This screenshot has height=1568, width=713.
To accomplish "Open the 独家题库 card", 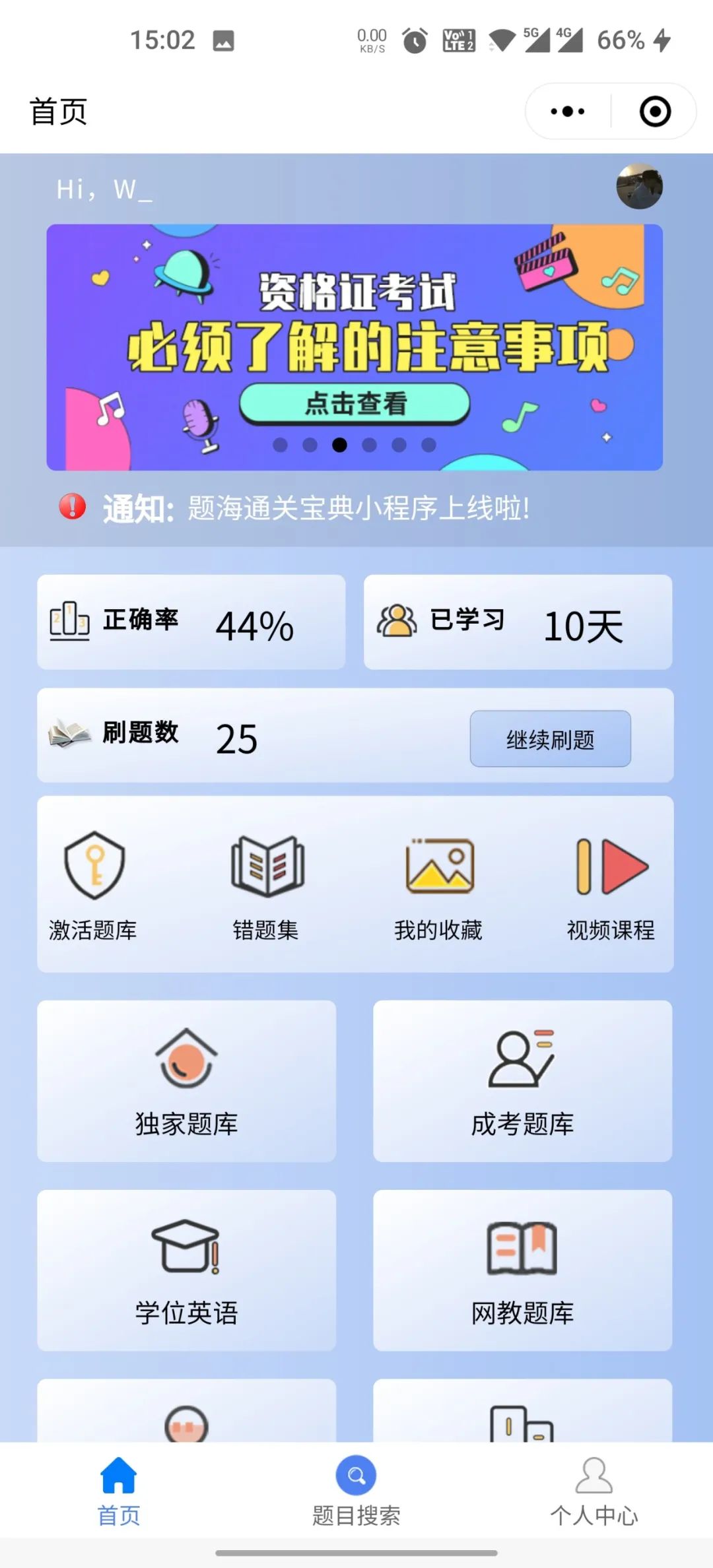I will (x=186, y=1081).
